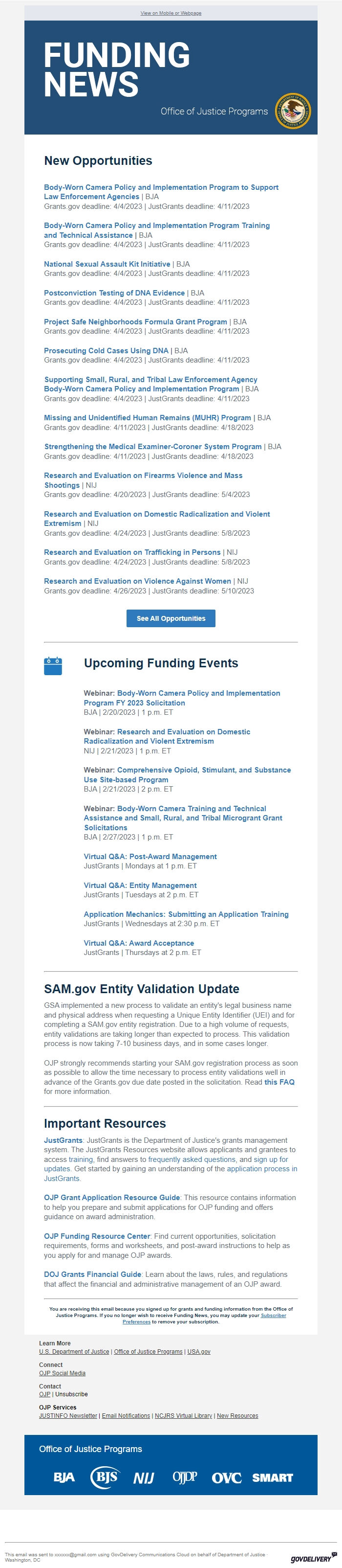Open OJP Social Media link
Screen dimensions: 342x1568
click(x=62, y=1373)
